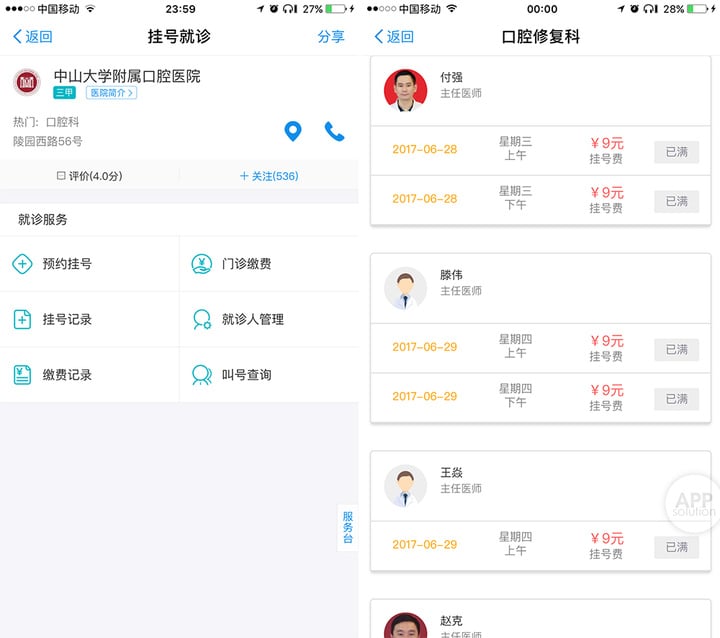Follow the hospital with 关注(536)
This screenshot has width=720, height=638.
(269, 176)
